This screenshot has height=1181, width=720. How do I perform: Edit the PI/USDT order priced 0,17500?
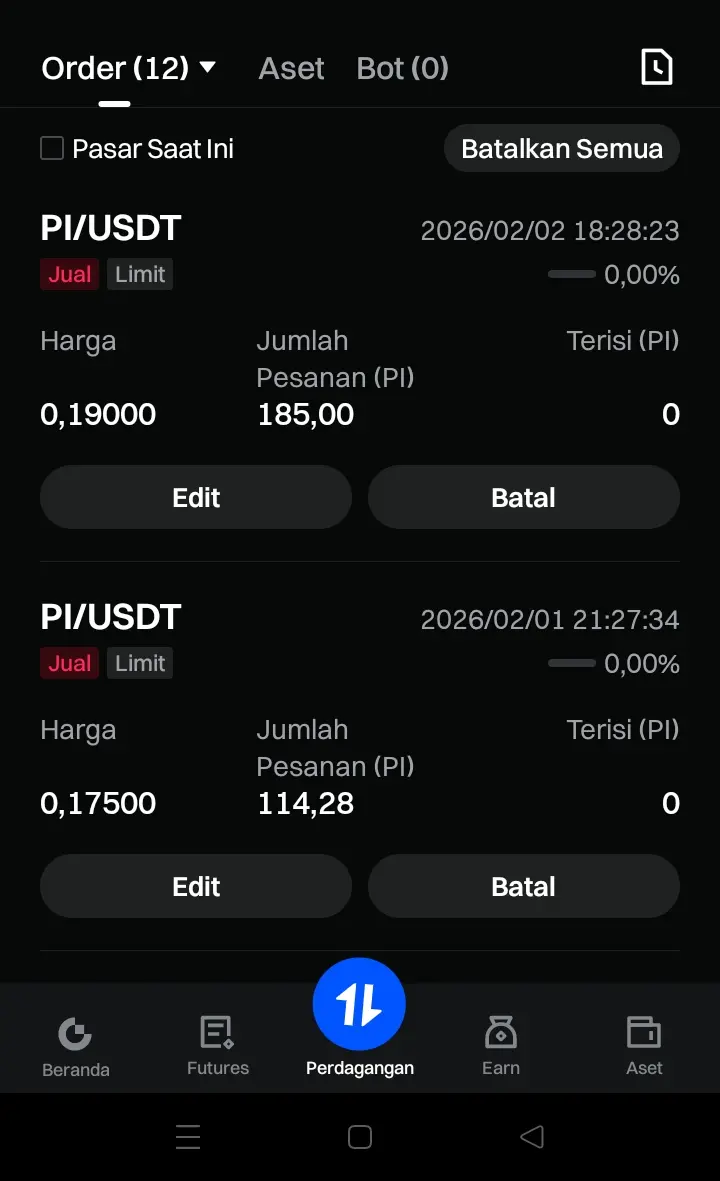(x=196, y=886)
